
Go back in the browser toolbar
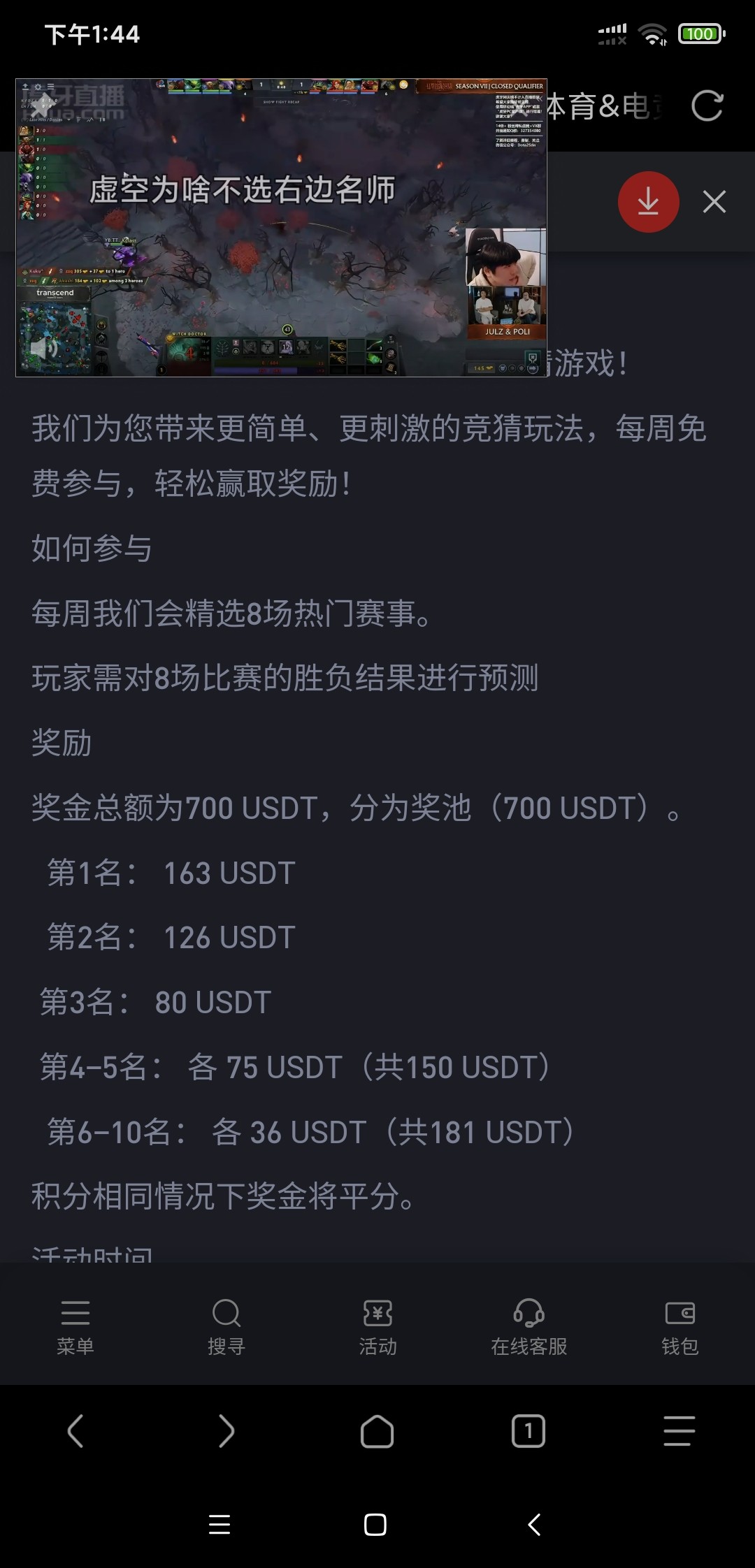click(x=75, y=1430)
